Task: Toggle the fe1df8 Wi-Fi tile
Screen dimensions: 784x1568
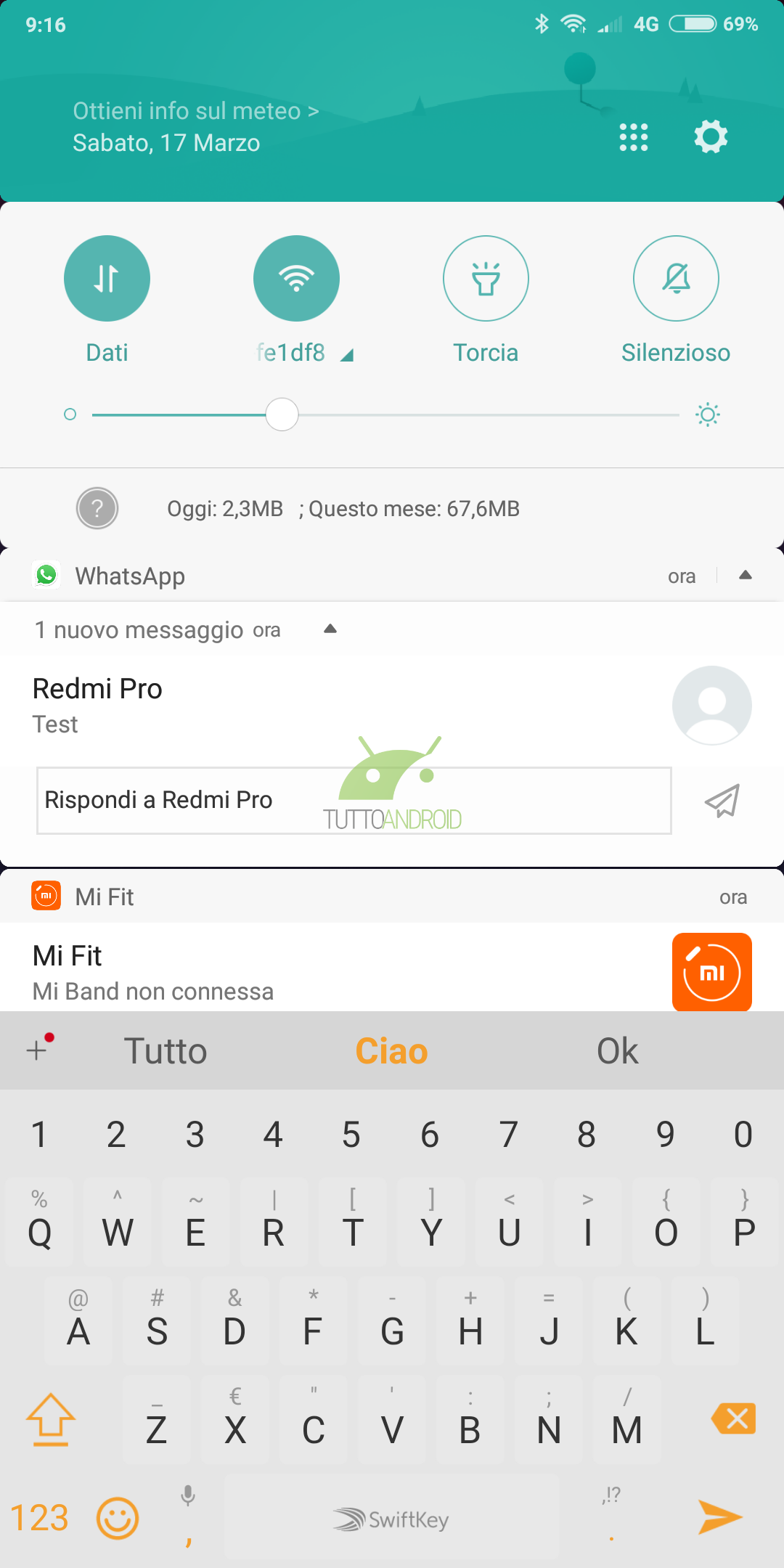Action: [x=296, y=278]
